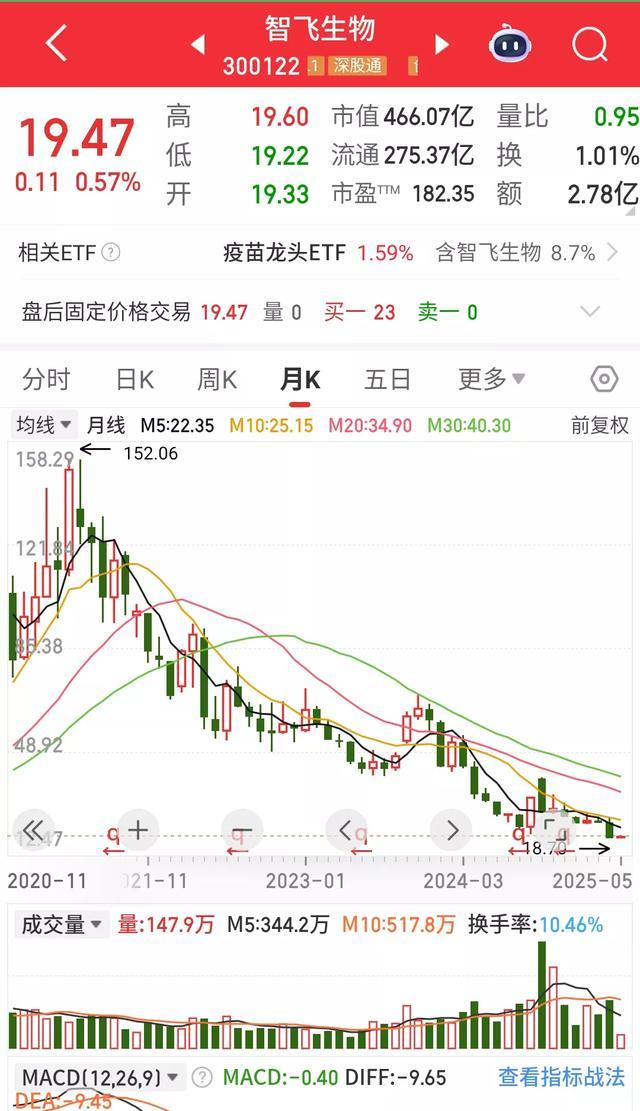Zoom out the K-line chart with minus
Screen dimensions: 640x1111
(241, 829)
